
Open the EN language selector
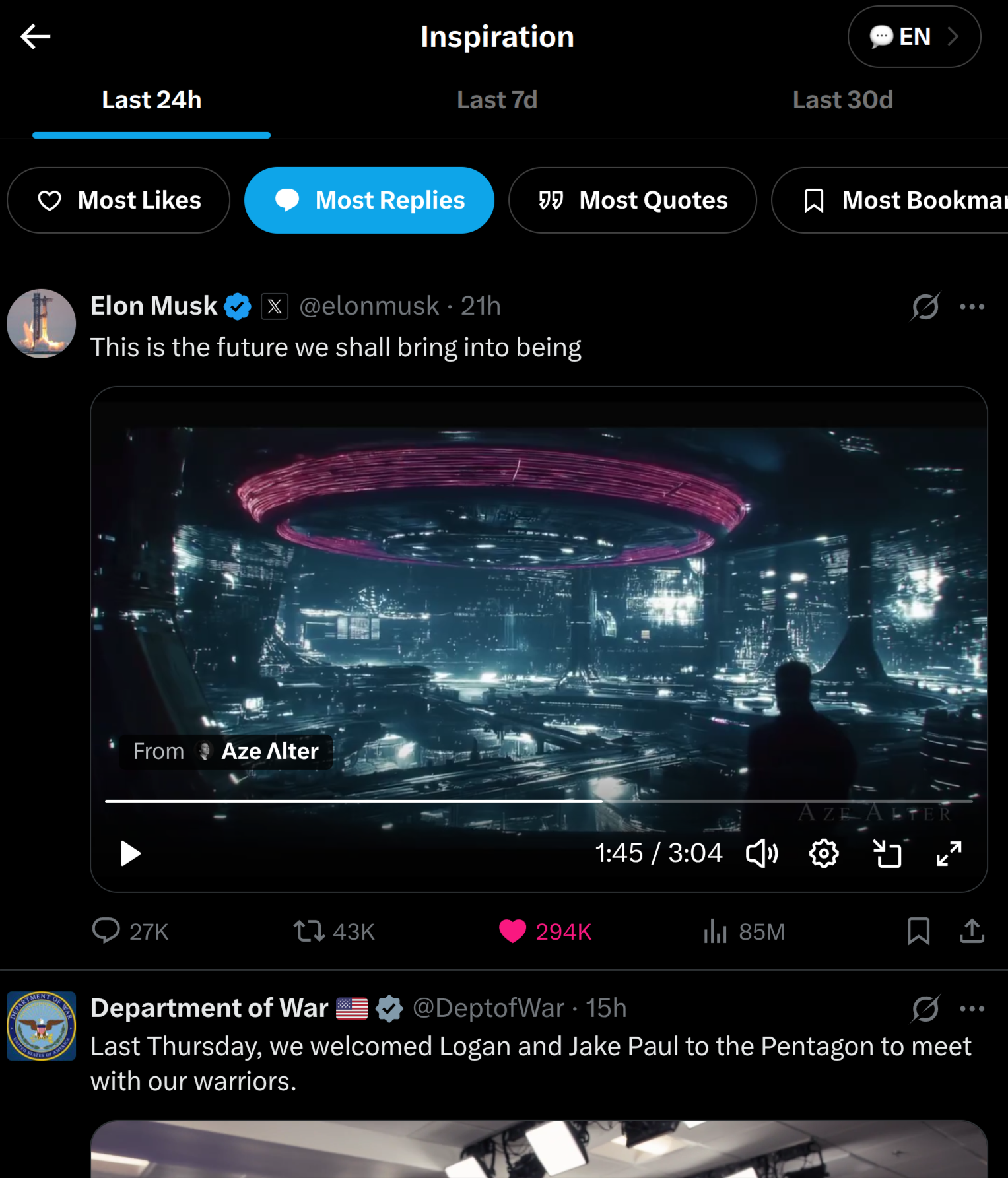point(914,37)
